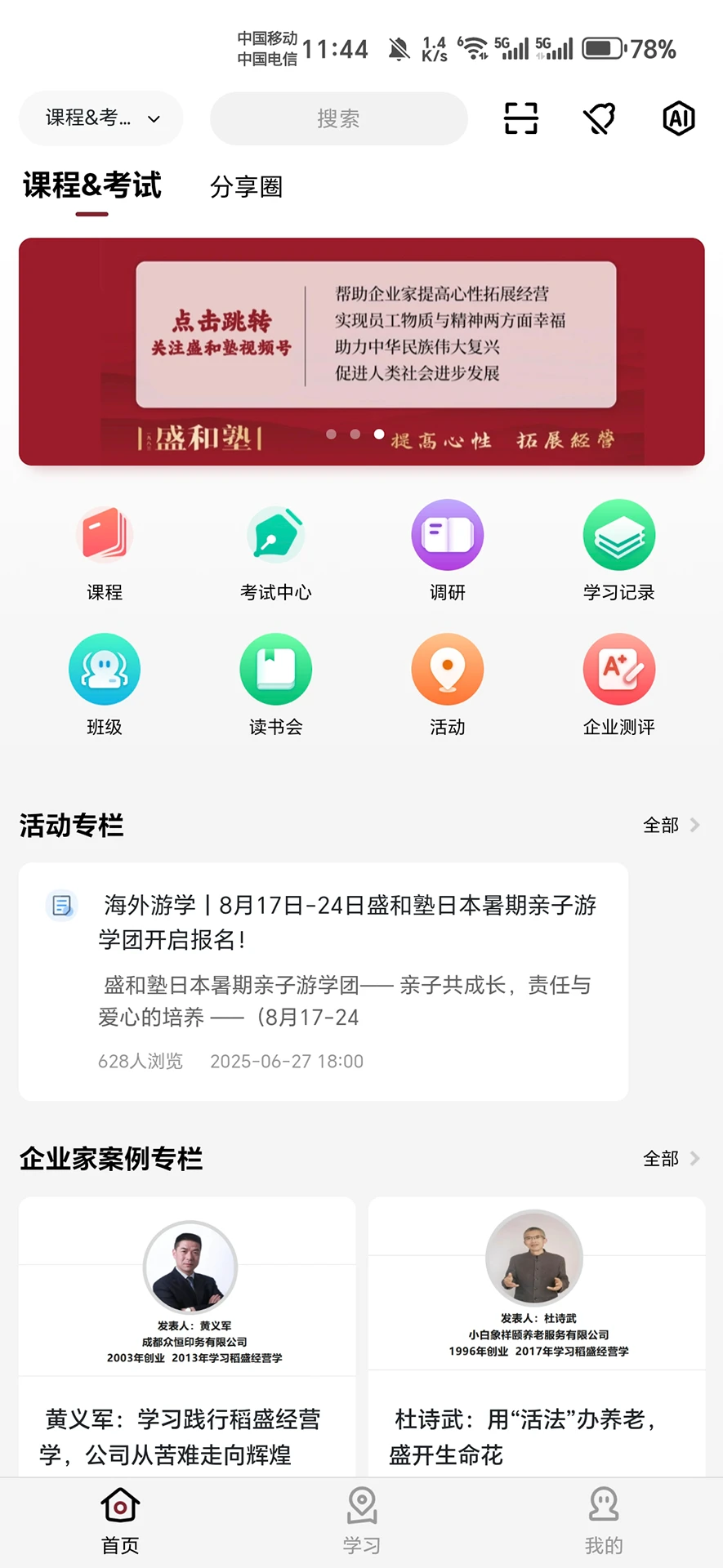Select 学习 in the bottom navigation
The image size is (723, 1568).
tap(361, 1521)
